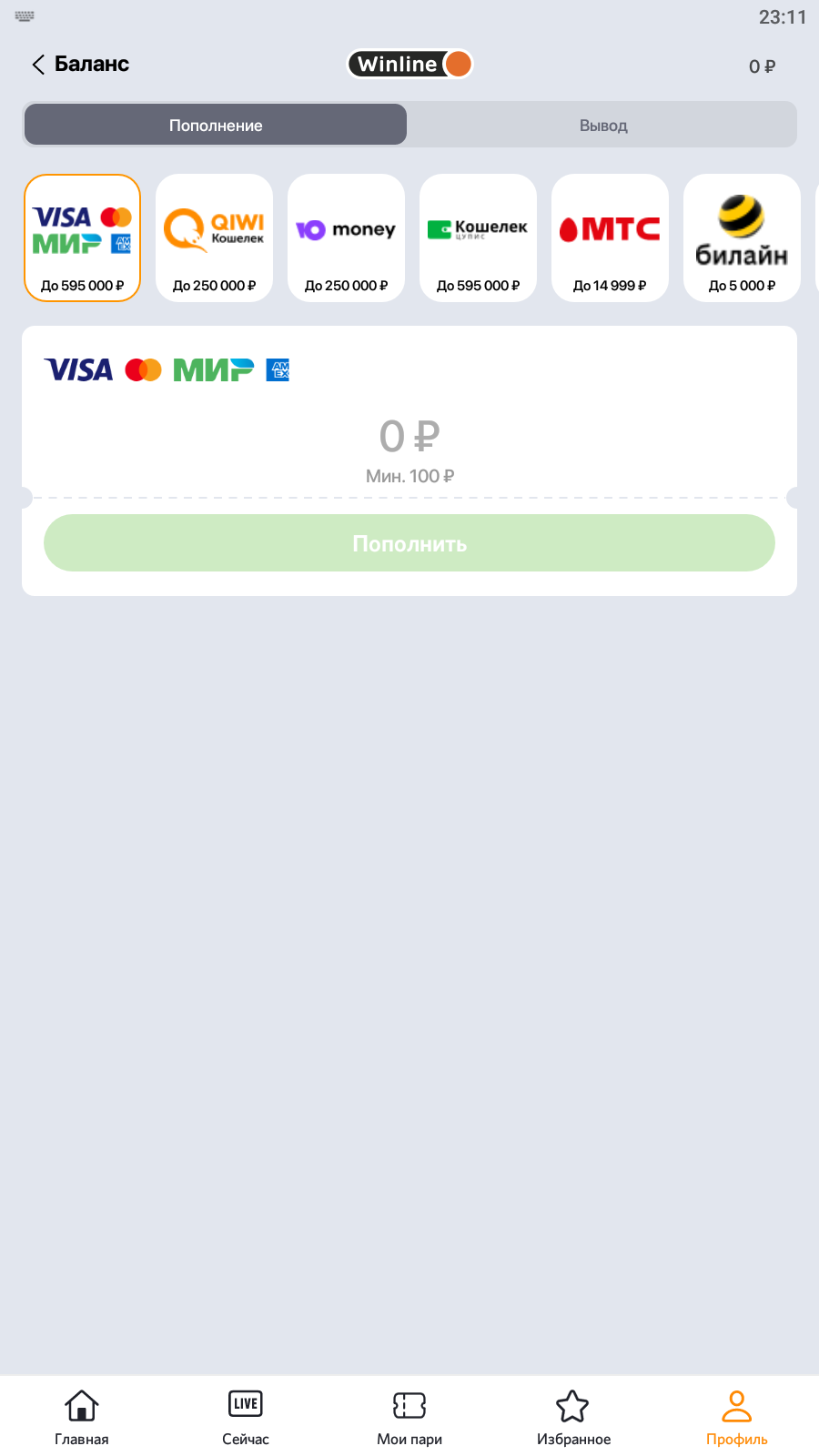Tap the green Пополнить button
The width and height of the screenshot is (819, 1456).
409,543
